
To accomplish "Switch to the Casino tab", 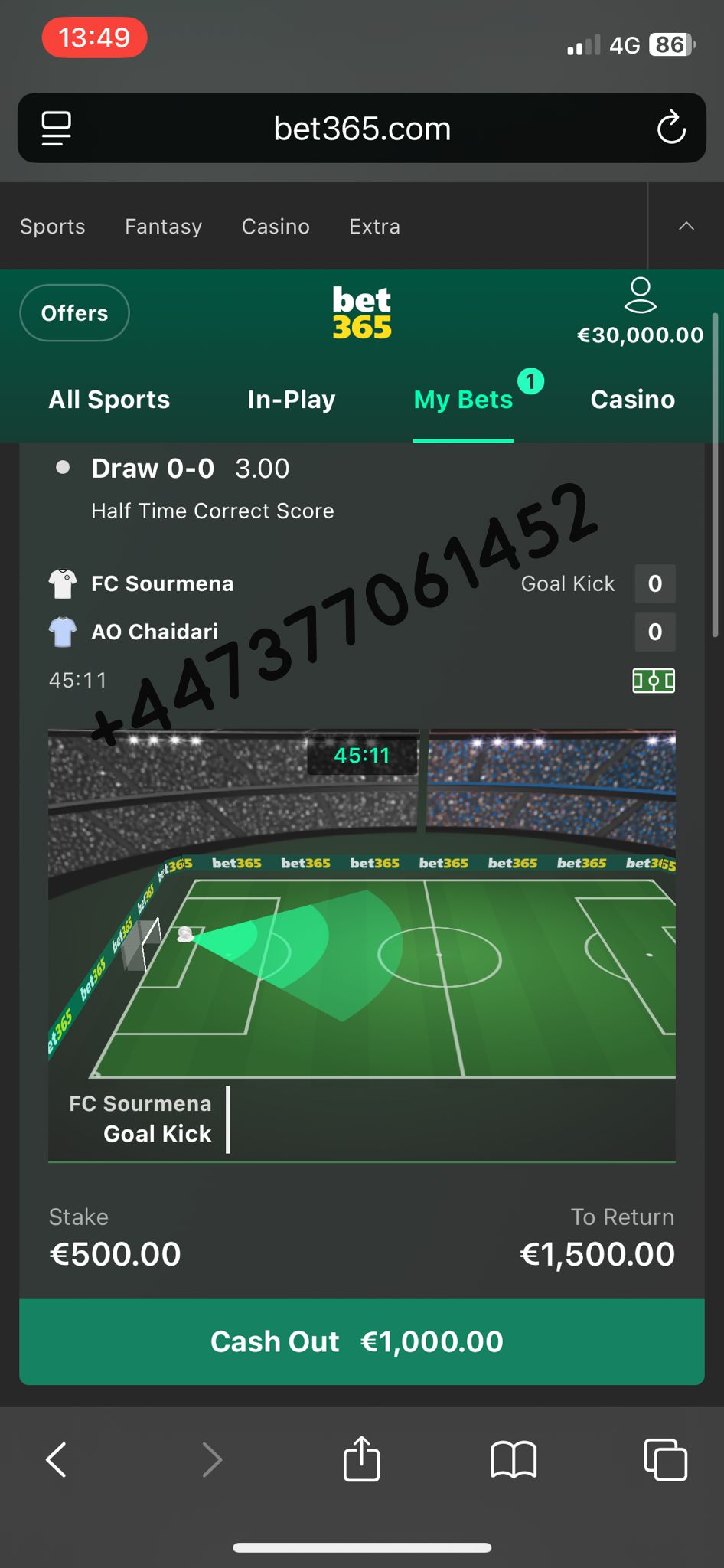I will pyautogui.click(x=632, y=400).
